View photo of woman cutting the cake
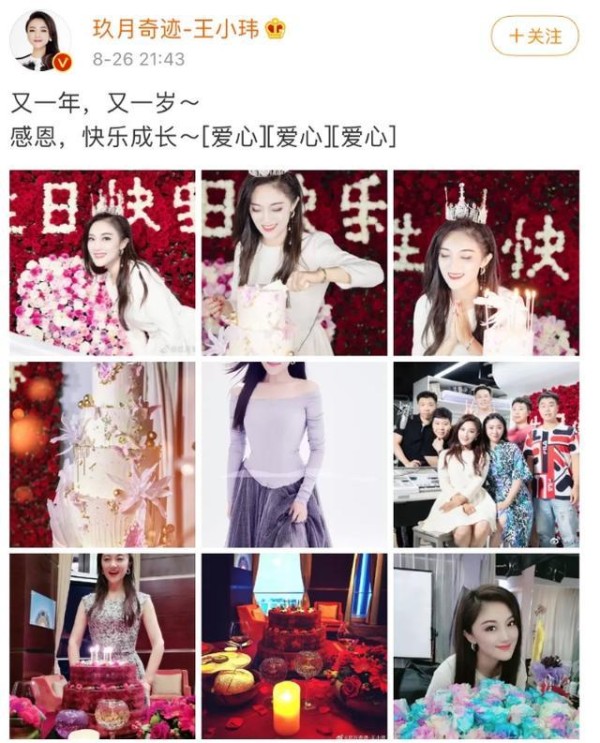This screenshot has width=600, height=743. (x=294, y=263)
